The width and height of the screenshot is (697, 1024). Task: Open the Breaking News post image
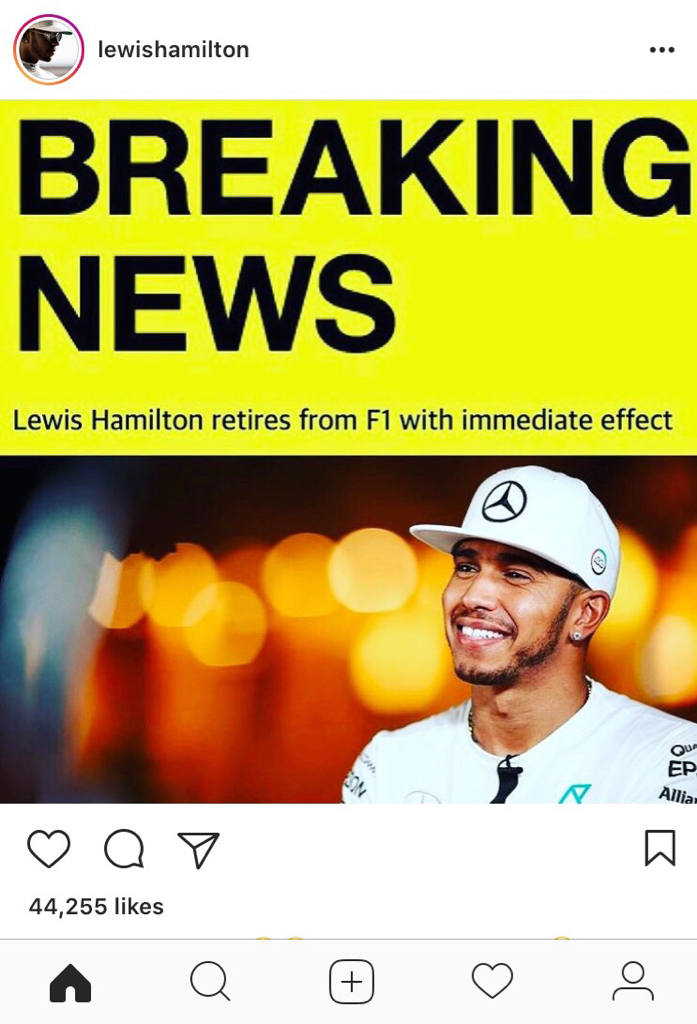tap(348, 450)
